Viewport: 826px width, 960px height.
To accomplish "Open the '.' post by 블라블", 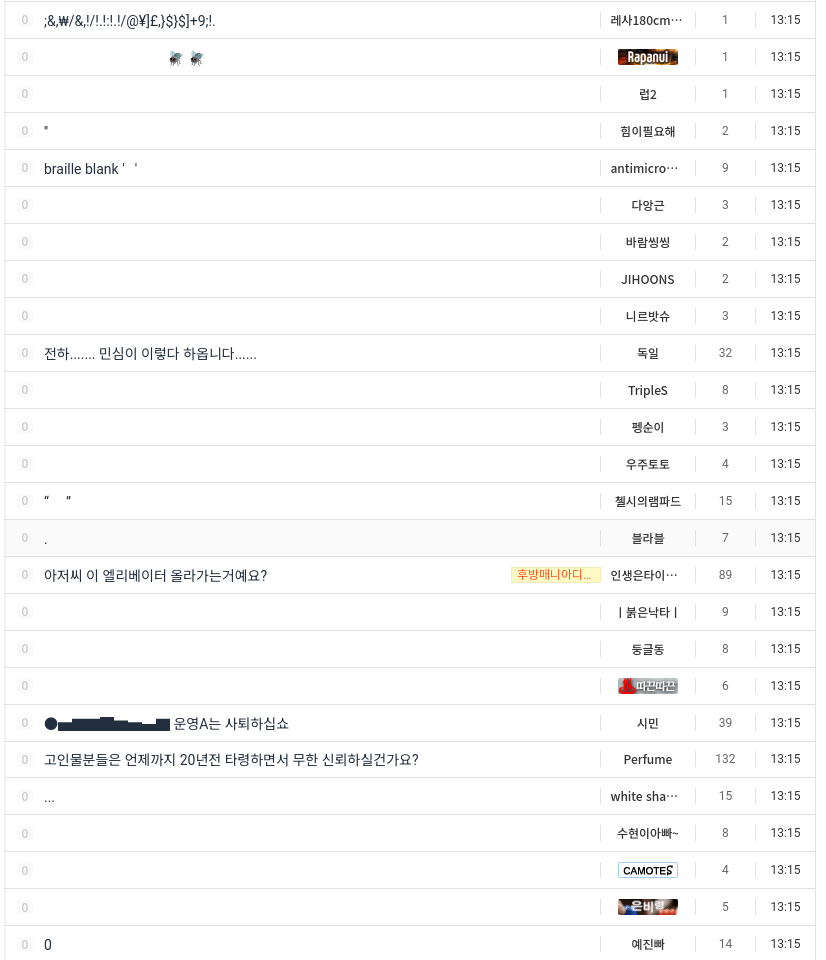I will [46, 540].
